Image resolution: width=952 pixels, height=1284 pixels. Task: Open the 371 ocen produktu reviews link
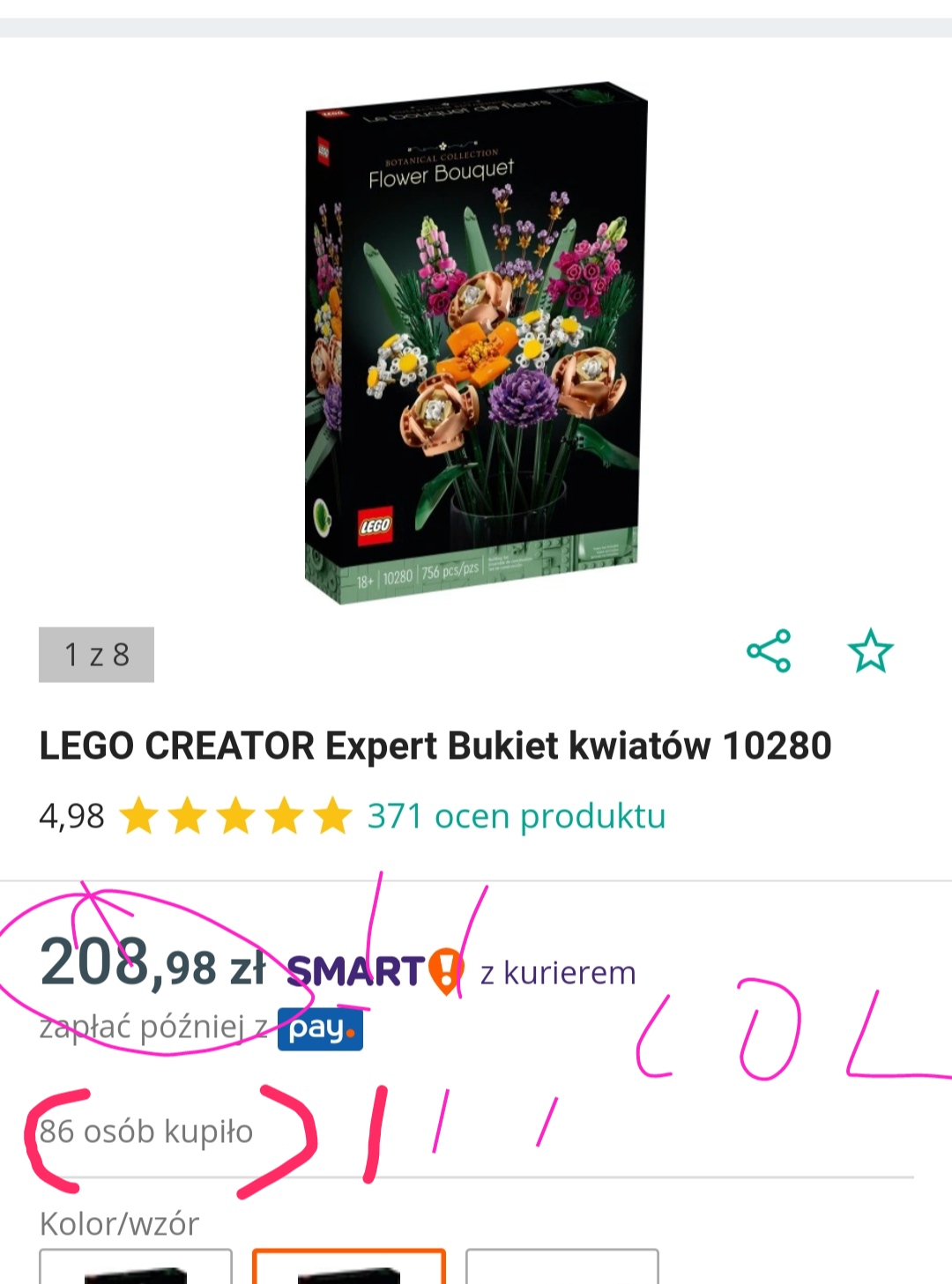point(516,816)
